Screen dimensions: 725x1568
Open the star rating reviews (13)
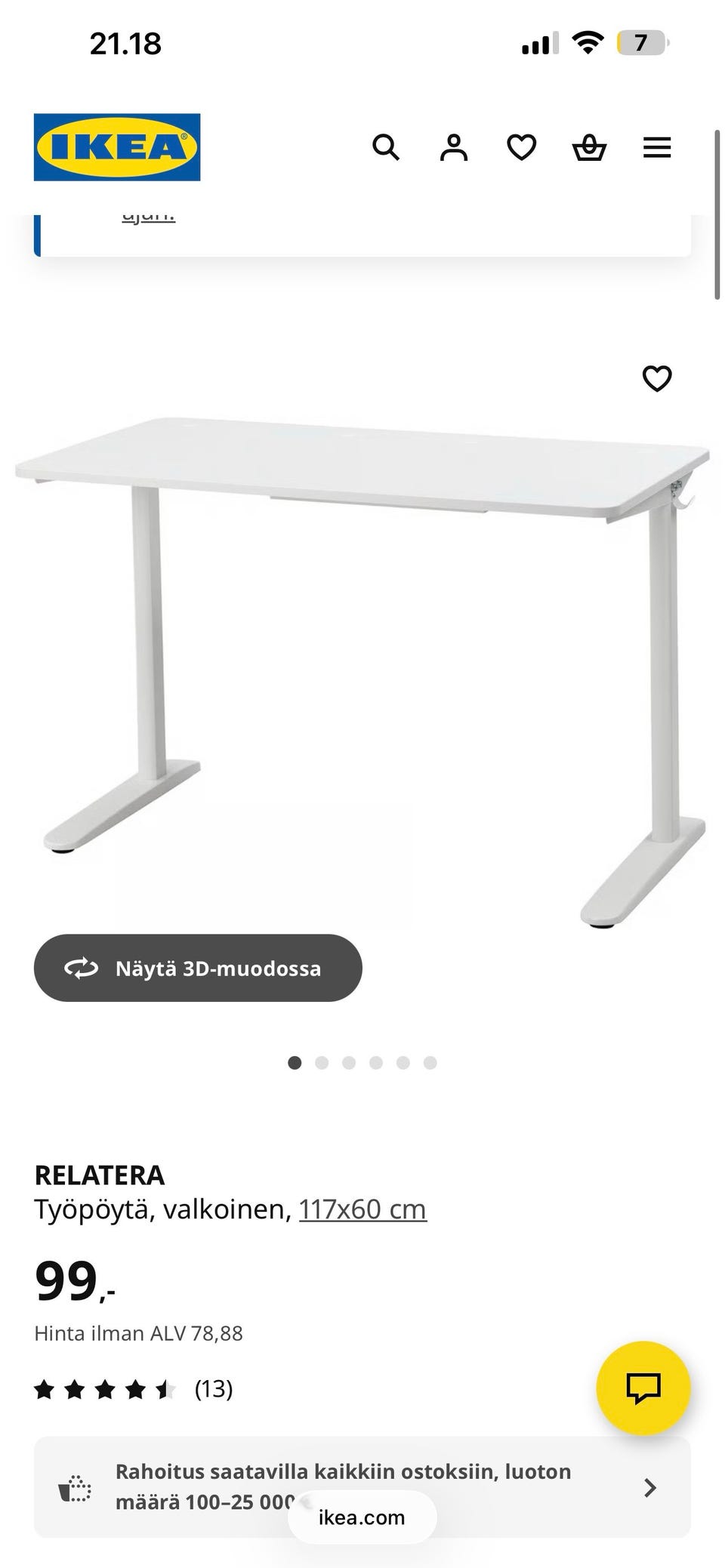pyautogui.click(x=134, y=1388)
